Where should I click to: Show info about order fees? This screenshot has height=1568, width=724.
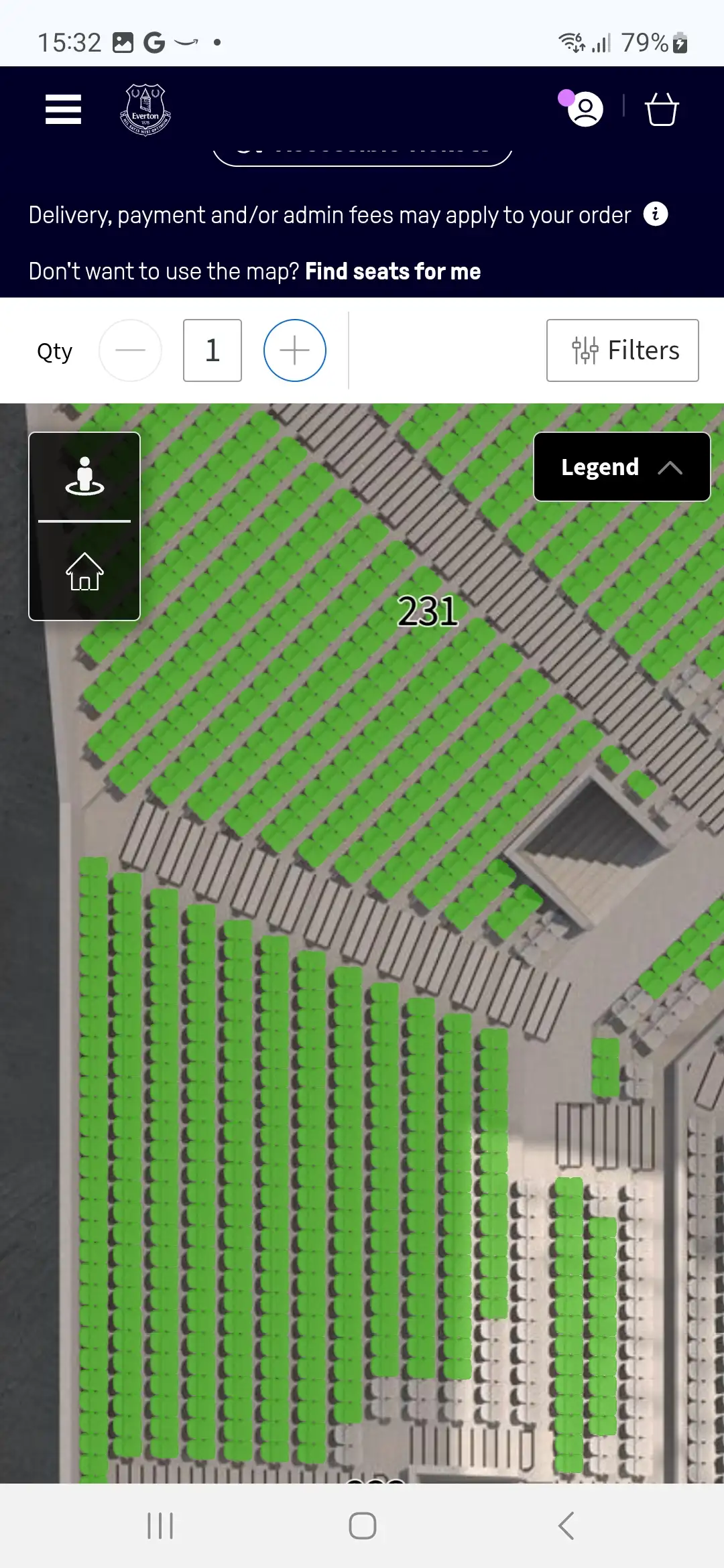pyautogui.click(x=655, y=214)
